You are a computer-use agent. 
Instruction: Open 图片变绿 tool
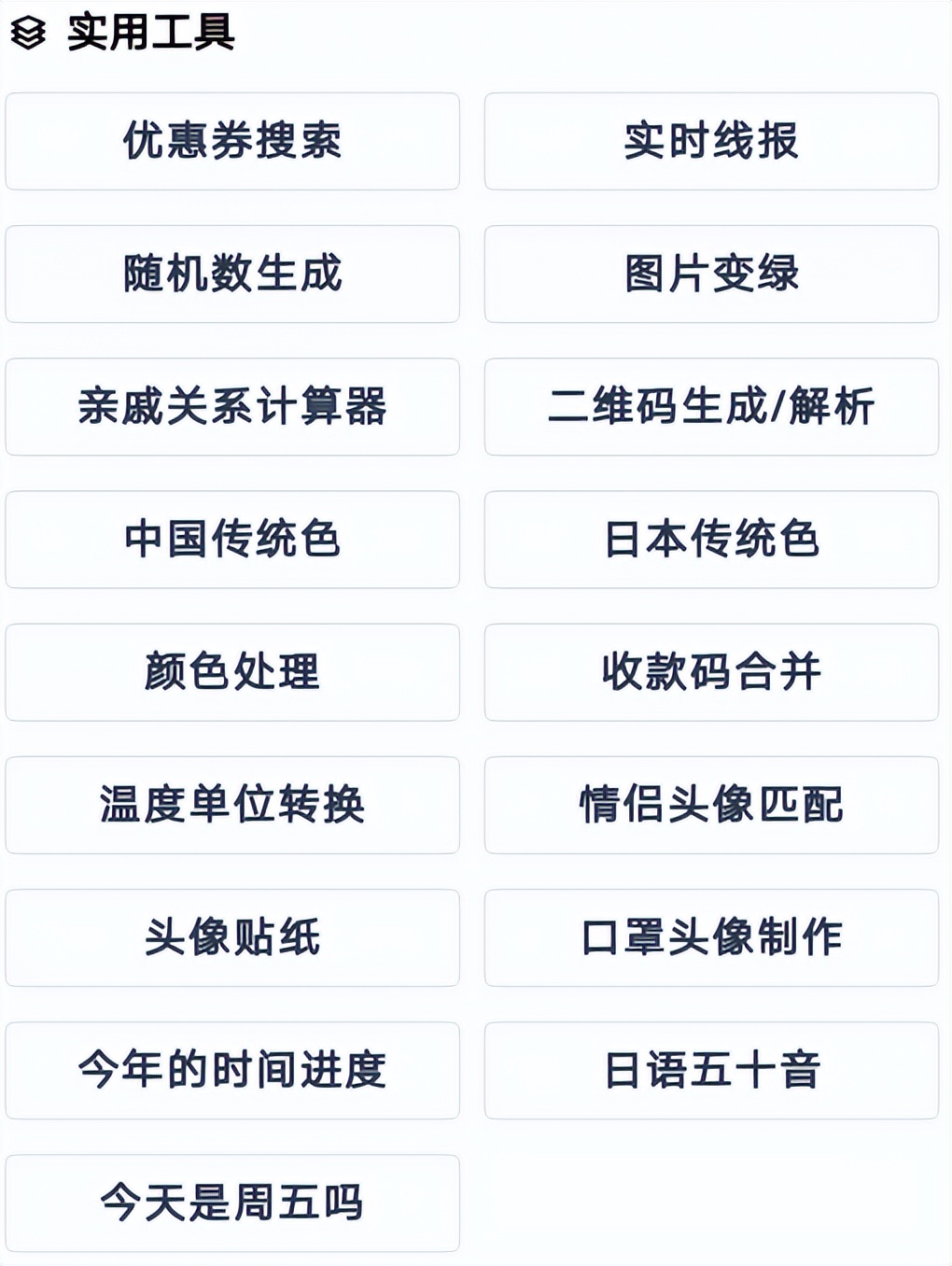pos(711,274)
